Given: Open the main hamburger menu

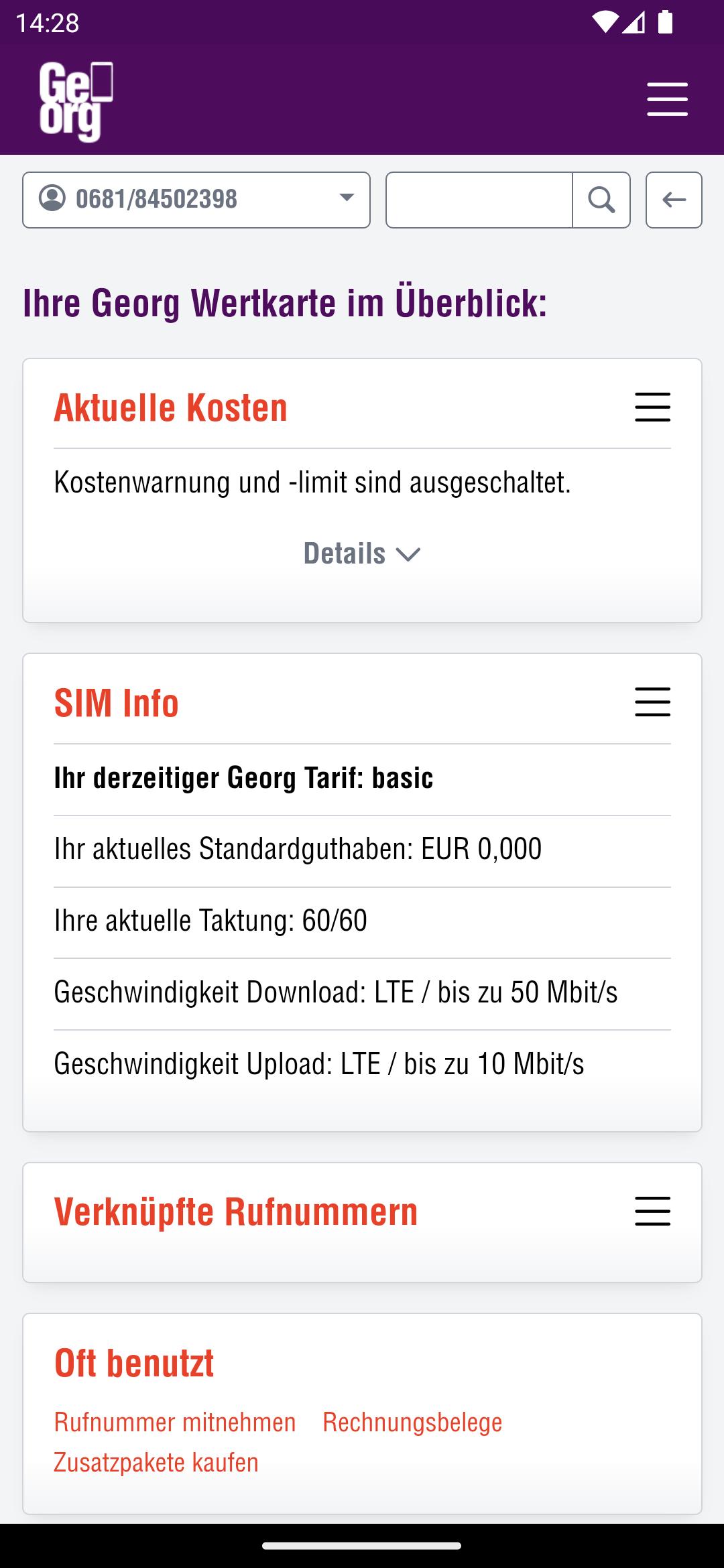Looking at the screenshot, I should point(667,100).
